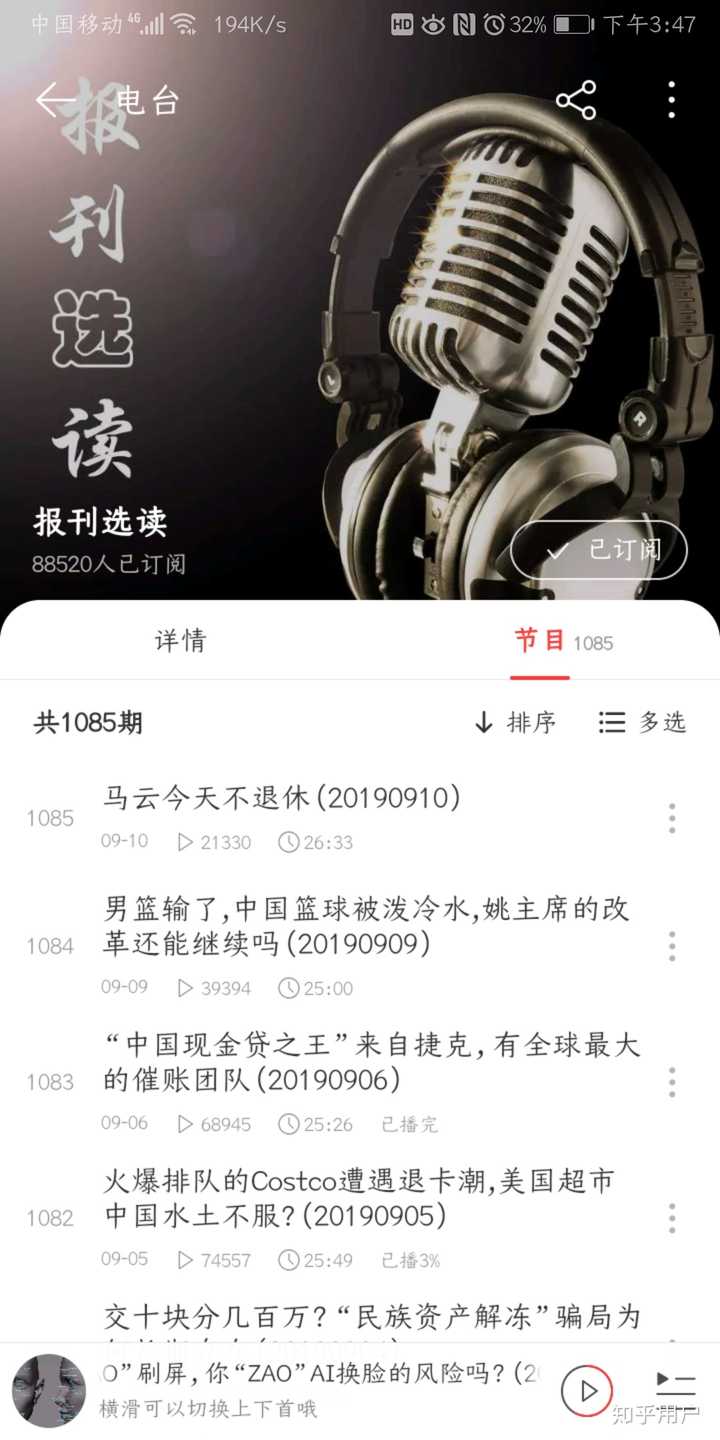Switch to the 节目 tab
Screen dimensions: 720x1440
[541, 641]
